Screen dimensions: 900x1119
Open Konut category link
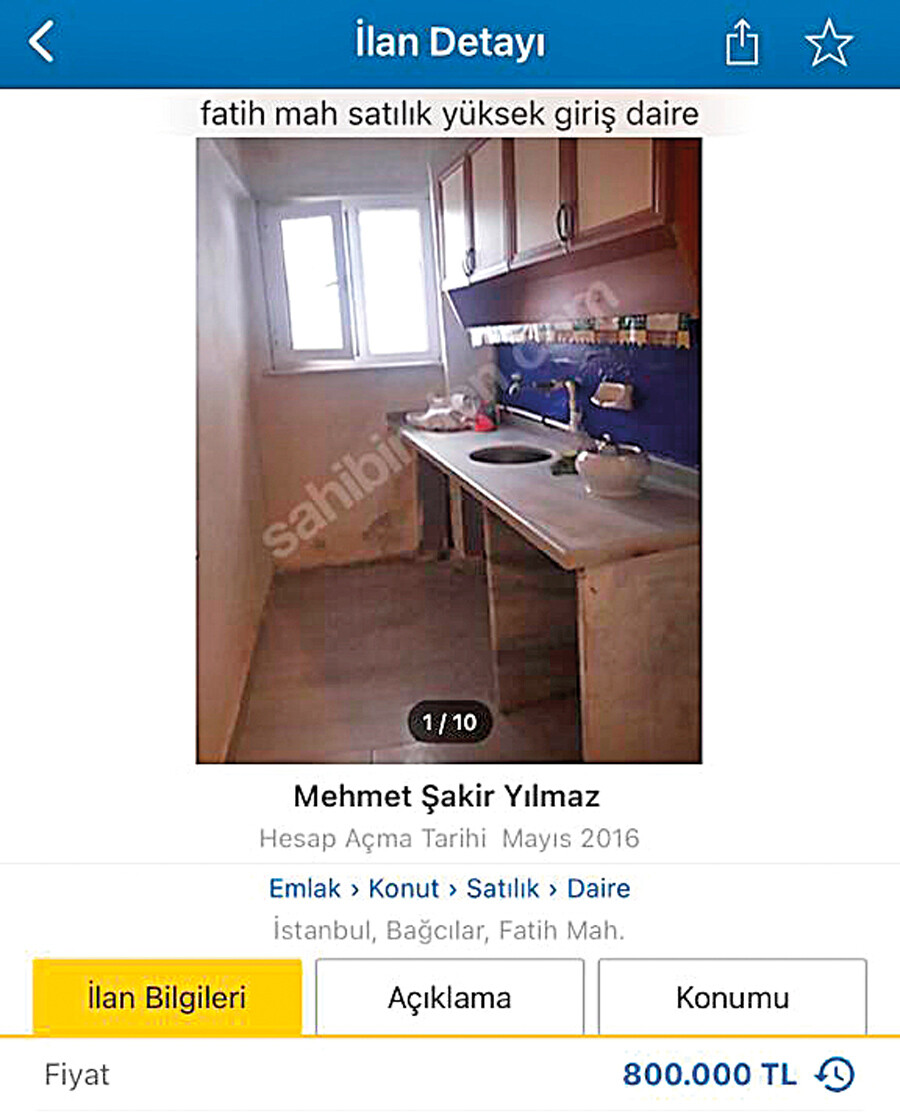tap(404, 888)
